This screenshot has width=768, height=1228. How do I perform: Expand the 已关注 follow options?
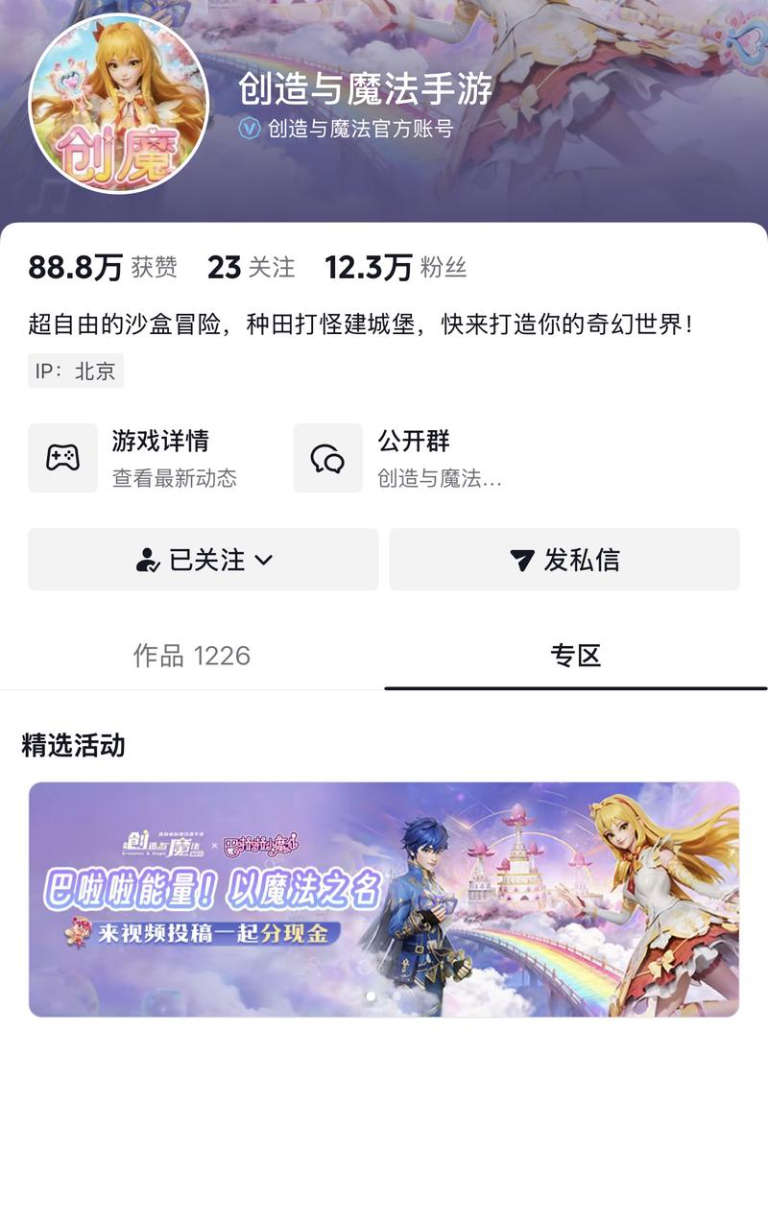pos(203,560)
